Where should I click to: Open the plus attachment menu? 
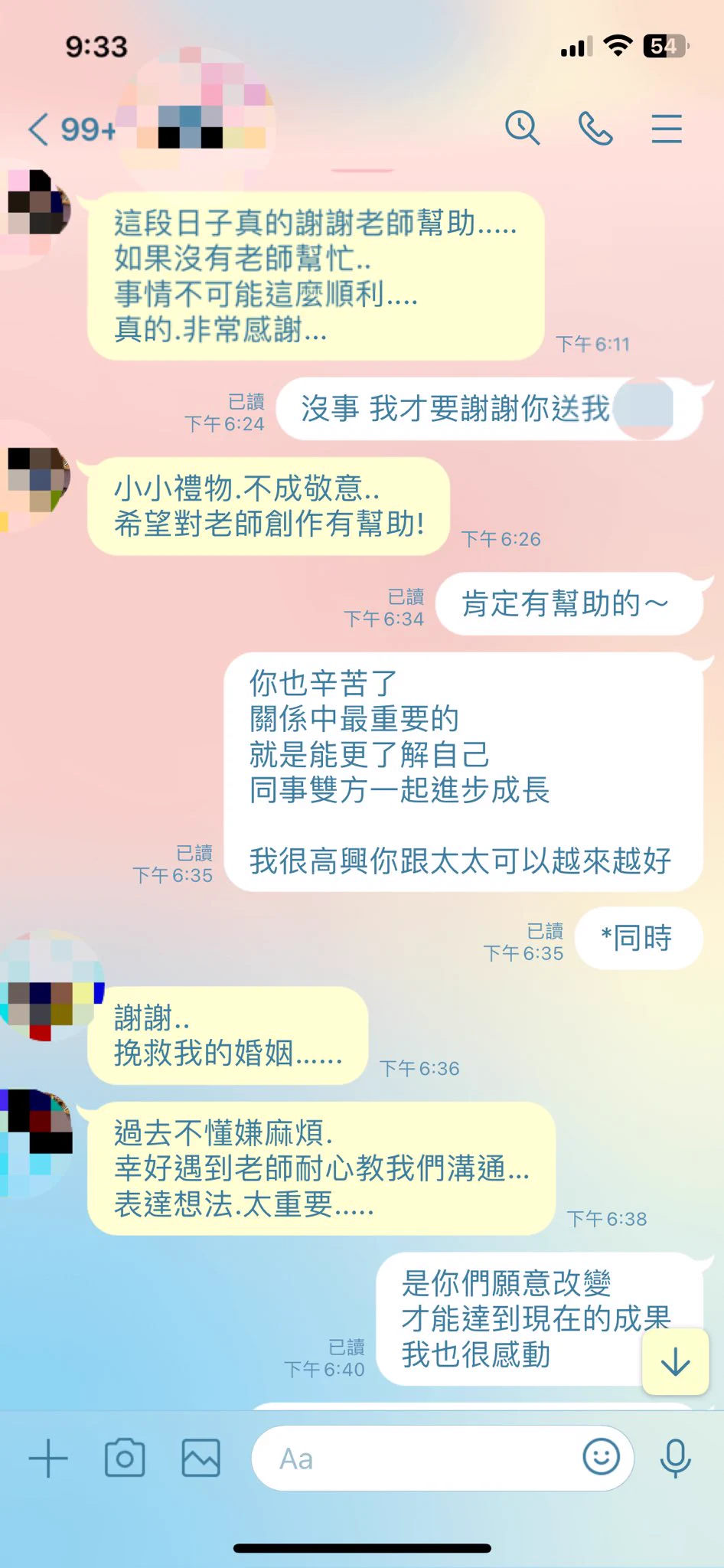point(48,1459)
